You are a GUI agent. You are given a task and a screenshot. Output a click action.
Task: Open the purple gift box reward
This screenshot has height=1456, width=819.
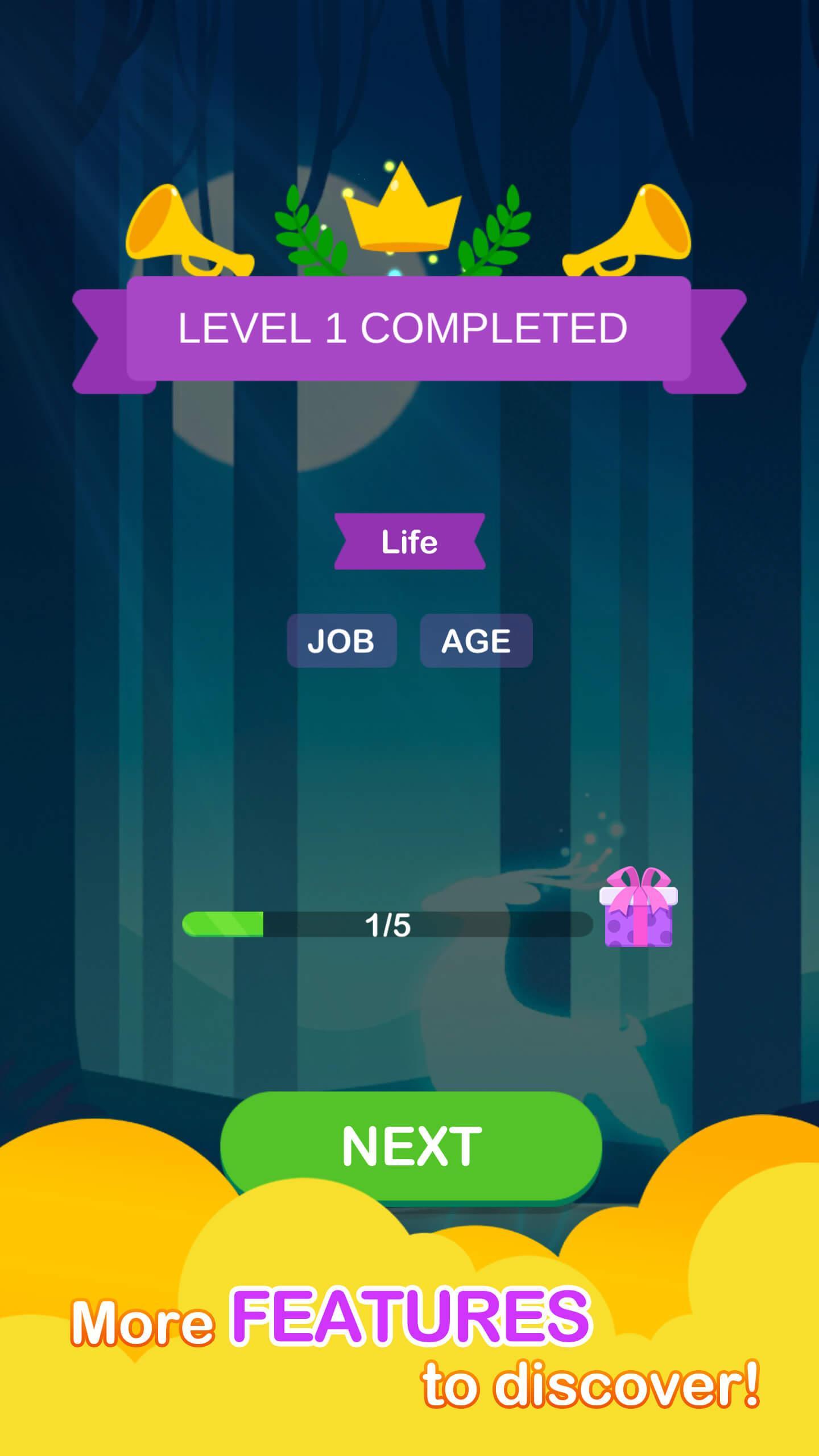tap(638, 908)
